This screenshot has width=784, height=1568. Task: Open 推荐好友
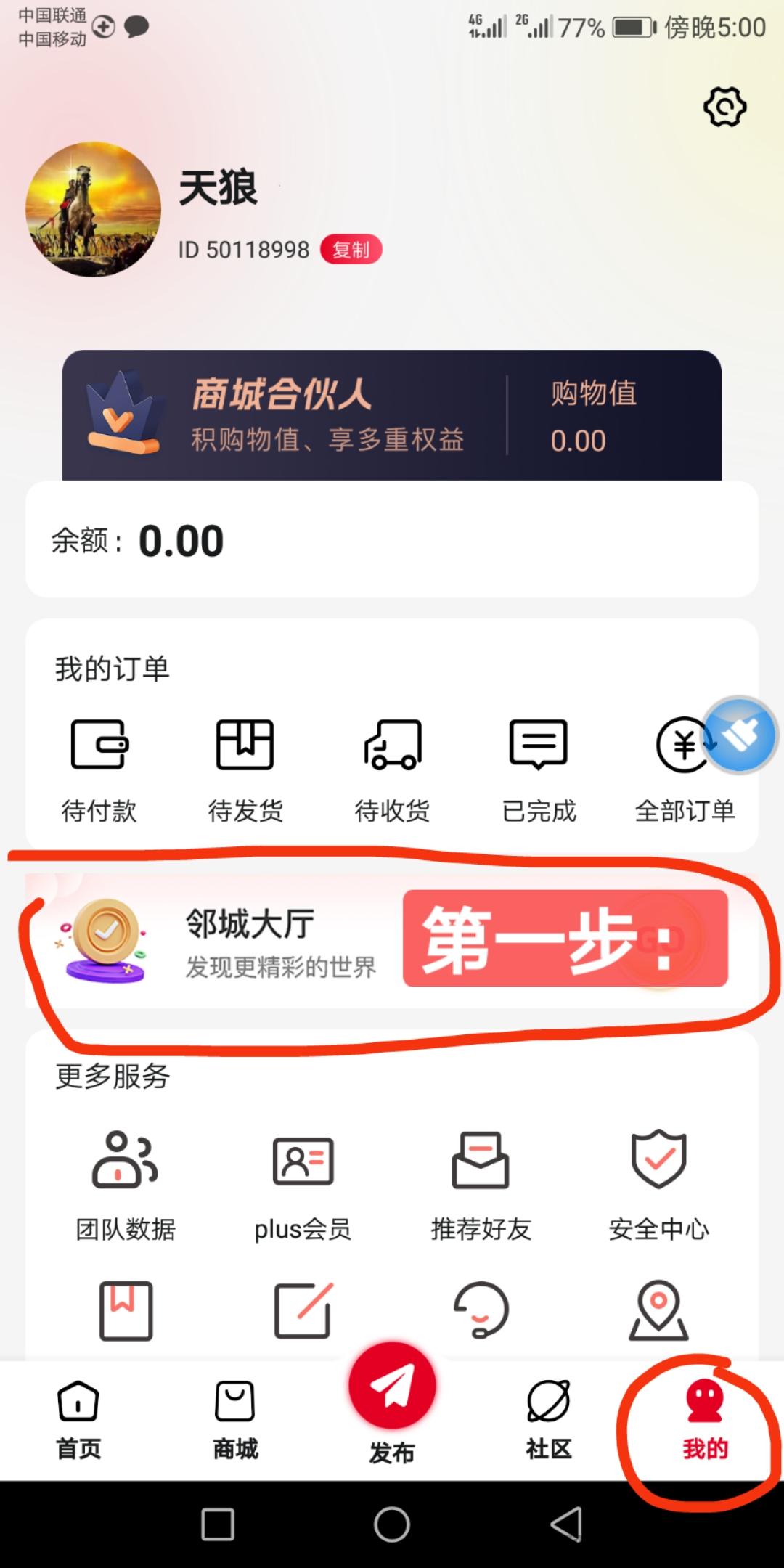coord(481,1185)
